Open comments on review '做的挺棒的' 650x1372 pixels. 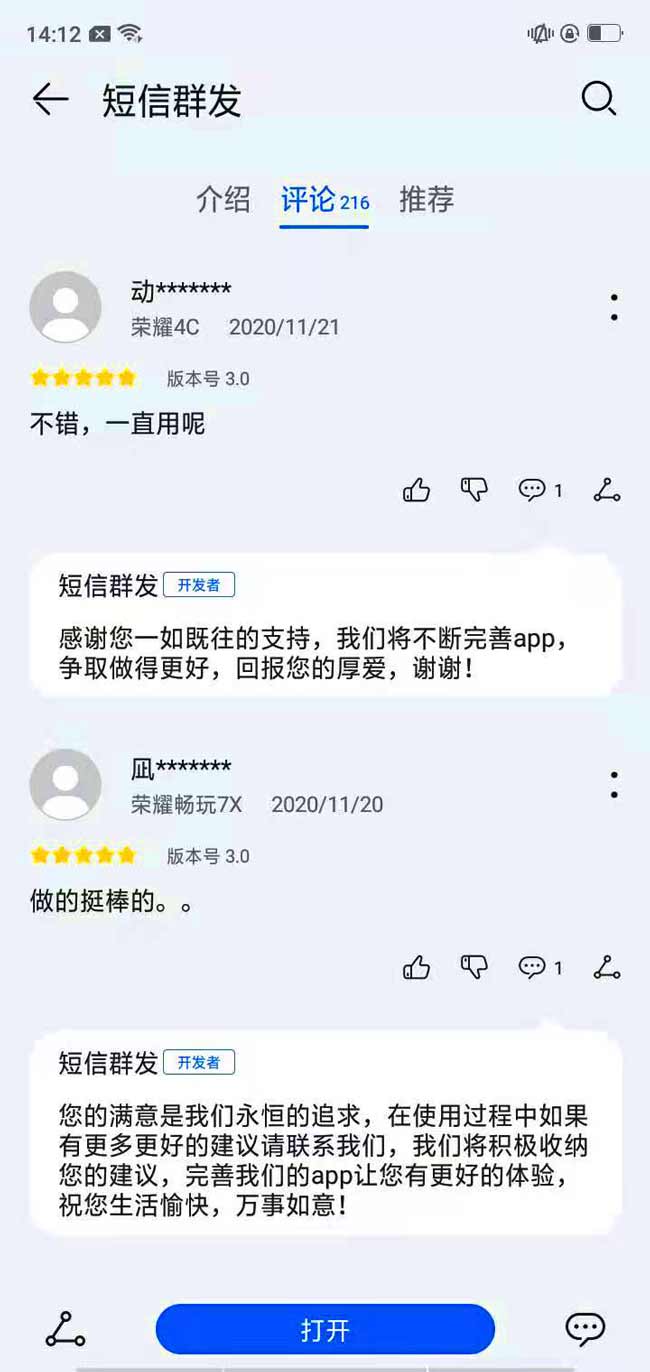pyautogui.click(x=540, y=967)
